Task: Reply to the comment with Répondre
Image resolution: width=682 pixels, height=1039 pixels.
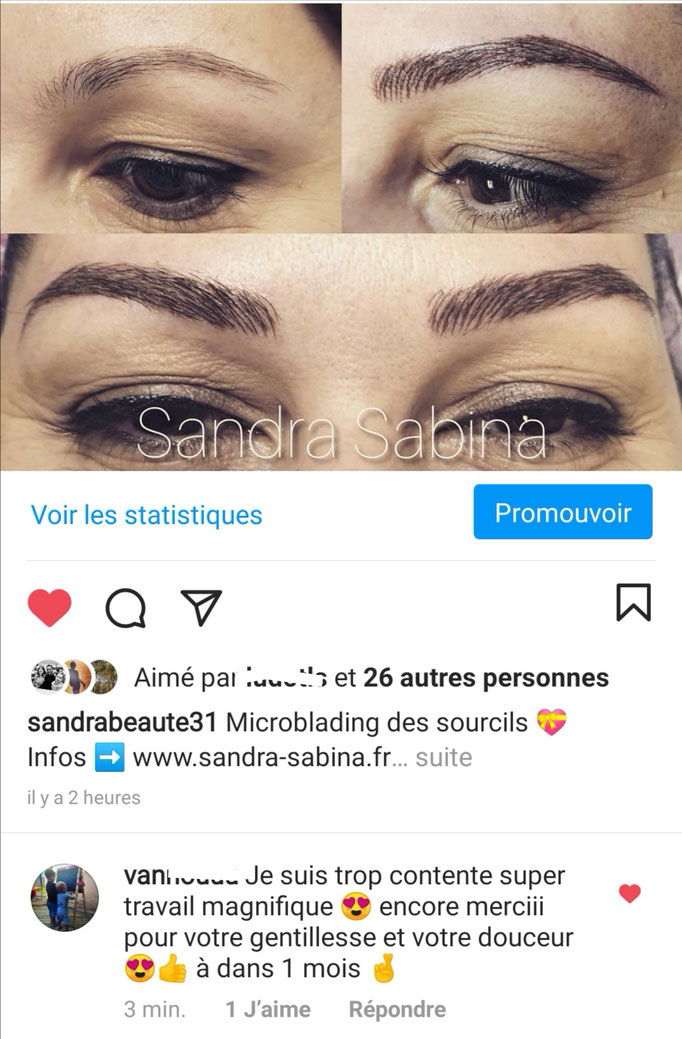Action: point(397,1010)
